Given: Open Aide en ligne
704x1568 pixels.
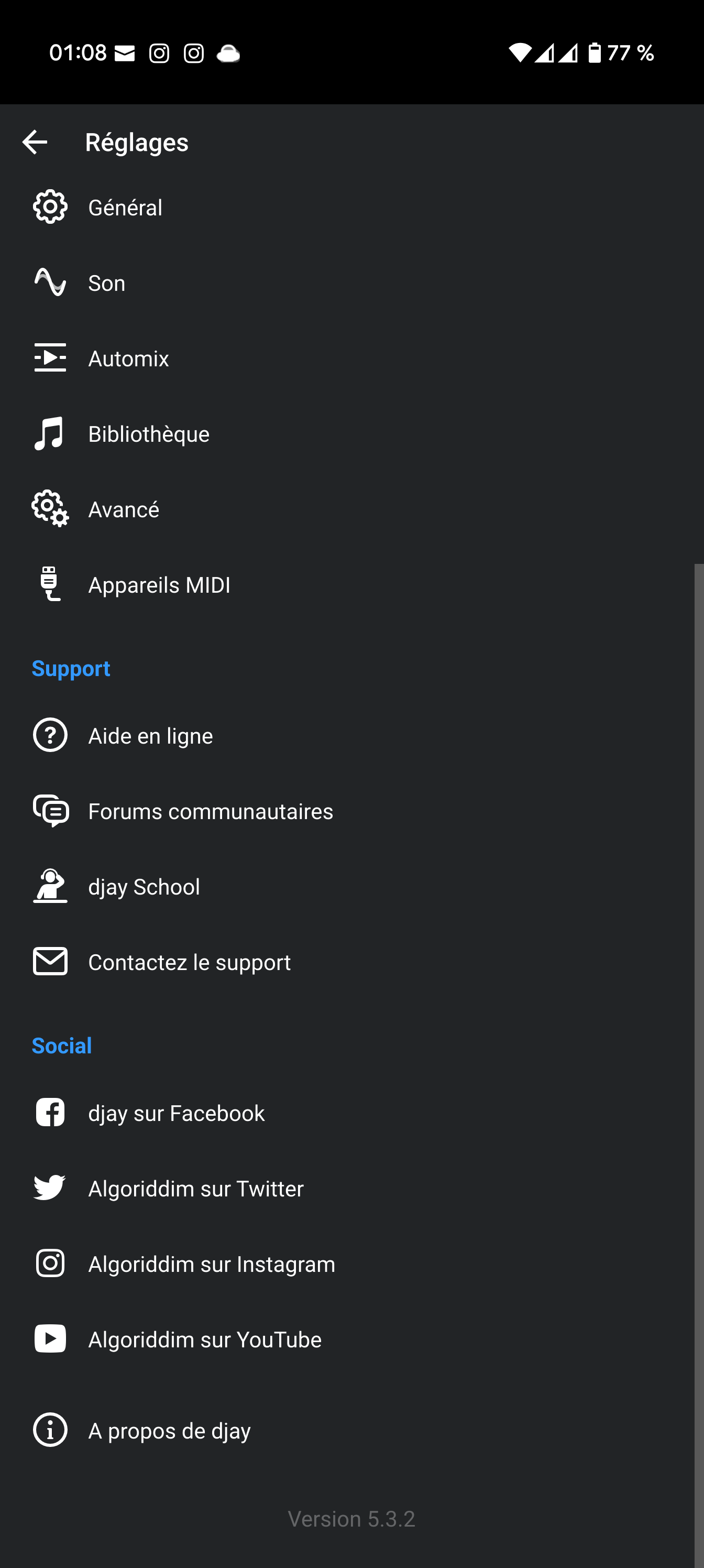Looking at the screenshot, I should coord(347,736).
